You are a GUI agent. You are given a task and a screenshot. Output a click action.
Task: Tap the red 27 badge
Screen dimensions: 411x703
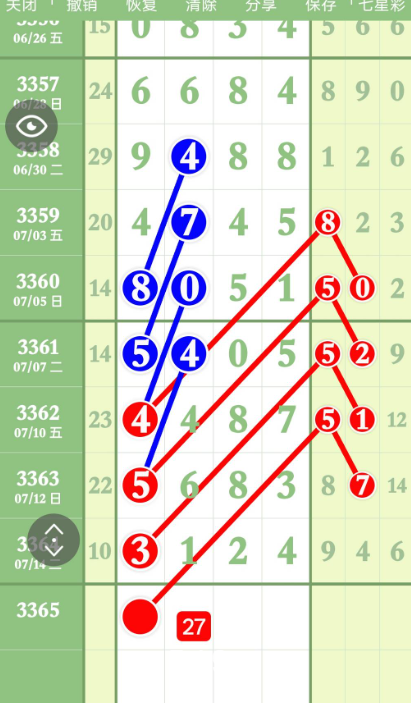194,626
